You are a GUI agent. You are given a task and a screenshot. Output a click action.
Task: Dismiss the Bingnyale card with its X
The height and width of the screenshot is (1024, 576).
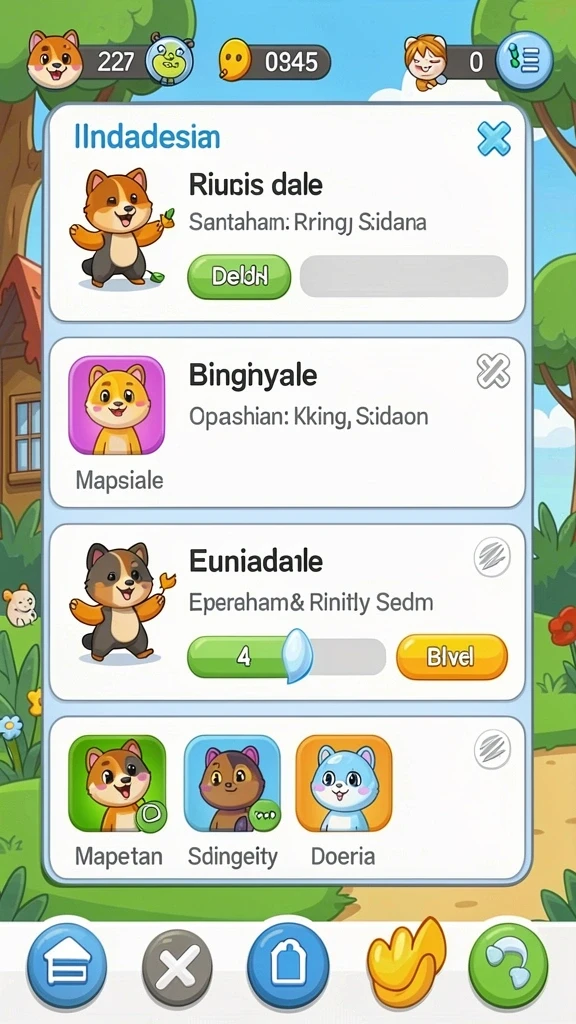pos(493,372)
